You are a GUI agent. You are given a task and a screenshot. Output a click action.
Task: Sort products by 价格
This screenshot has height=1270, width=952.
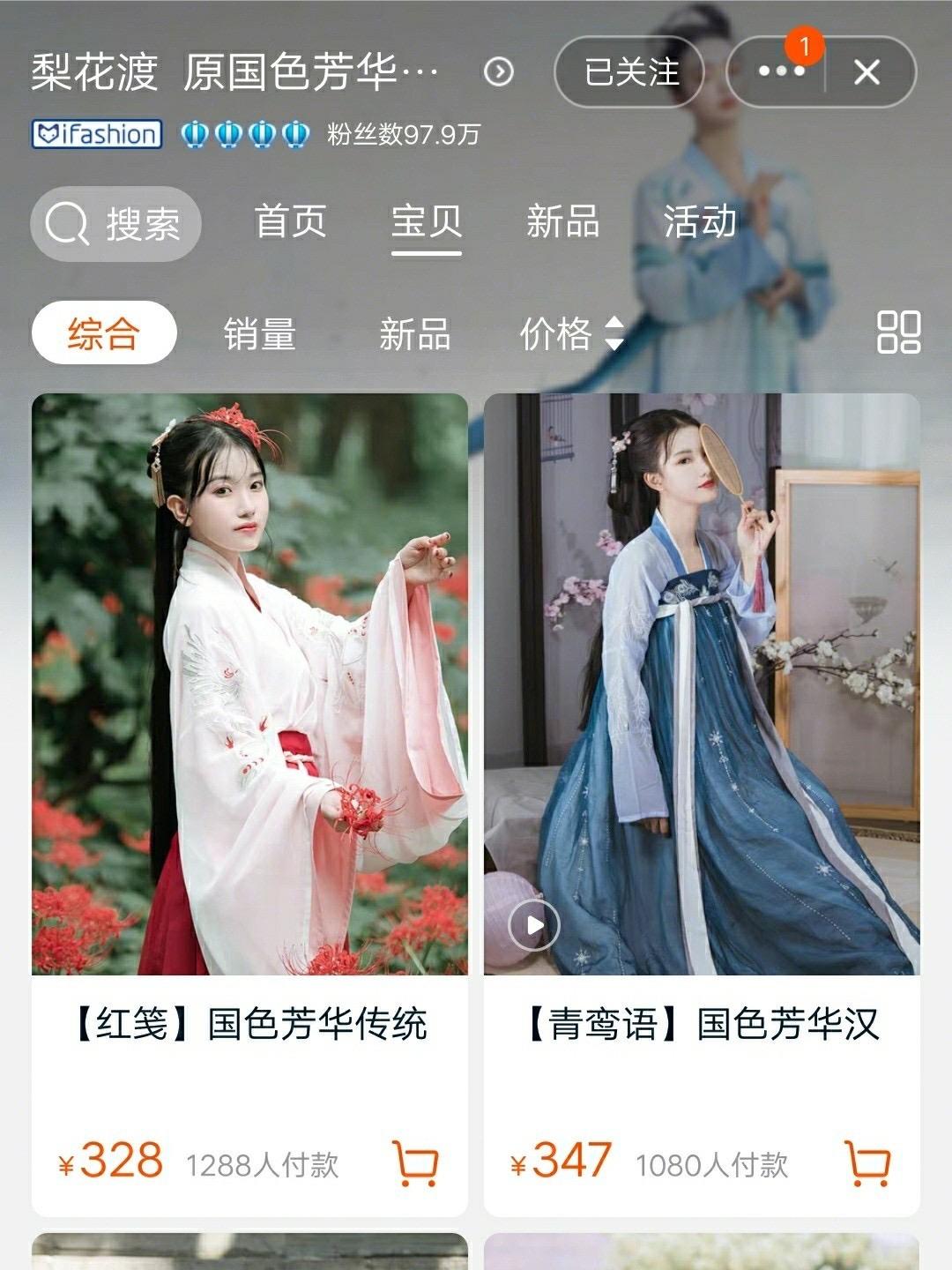click(571, 334)
